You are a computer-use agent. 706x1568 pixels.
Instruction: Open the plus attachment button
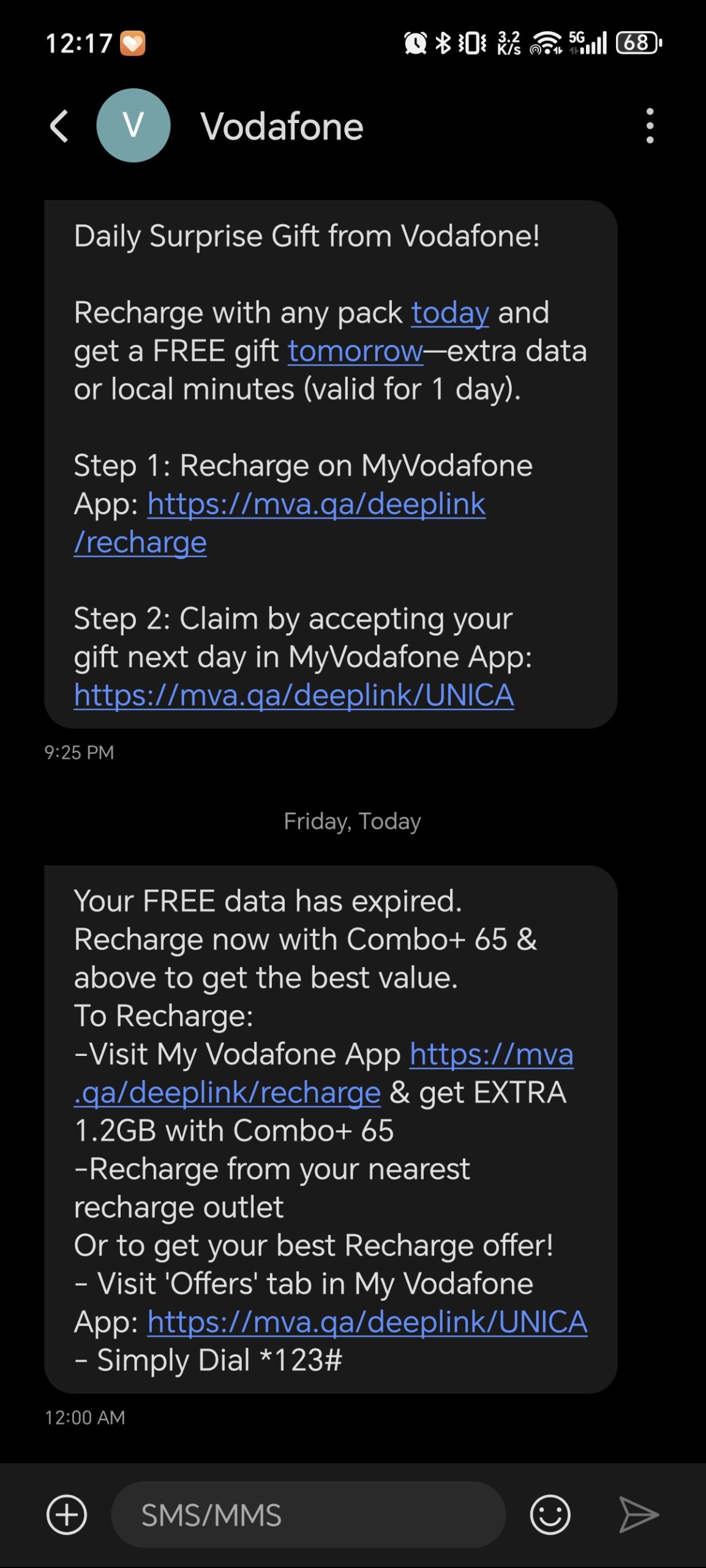click(x=67, y=1515)
